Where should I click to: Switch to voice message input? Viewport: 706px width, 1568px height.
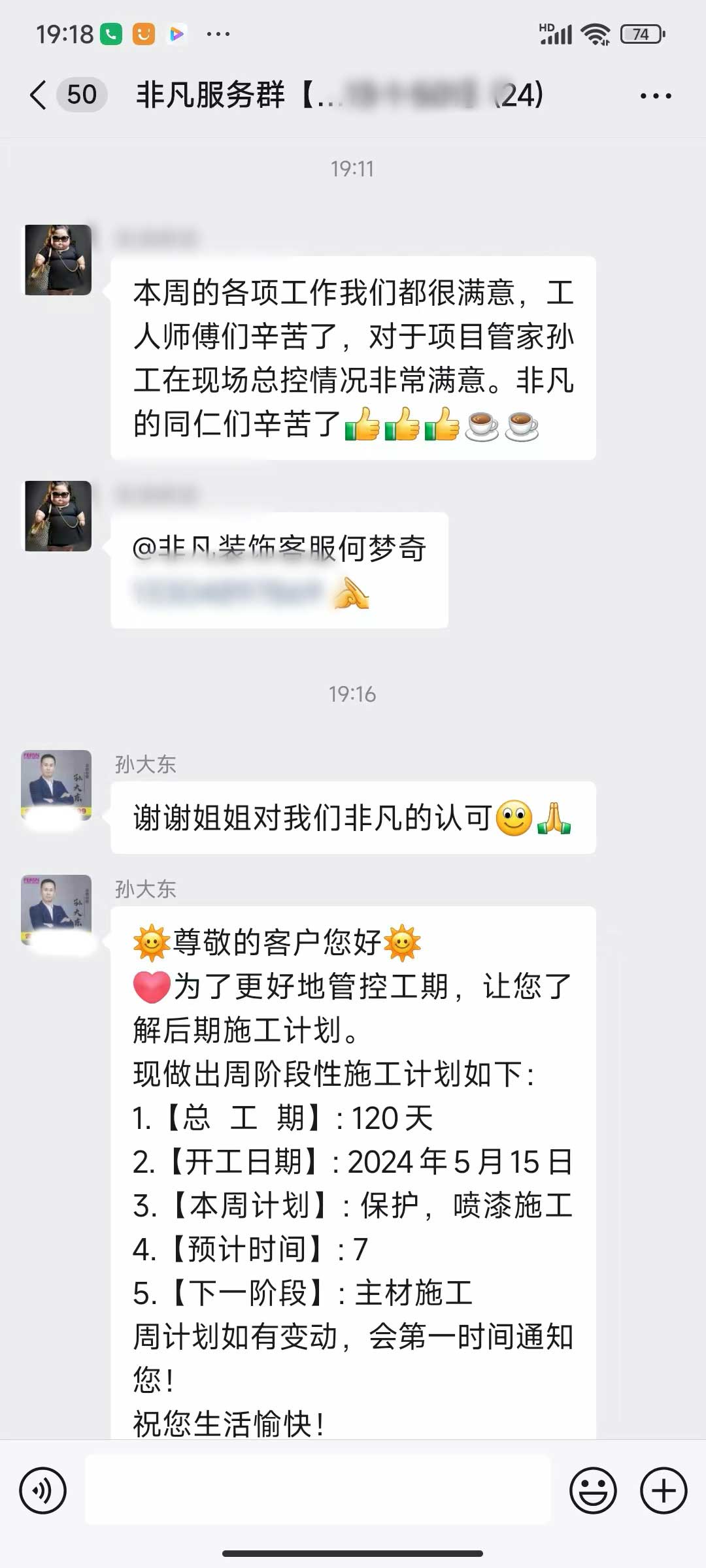pos(43,1490)
